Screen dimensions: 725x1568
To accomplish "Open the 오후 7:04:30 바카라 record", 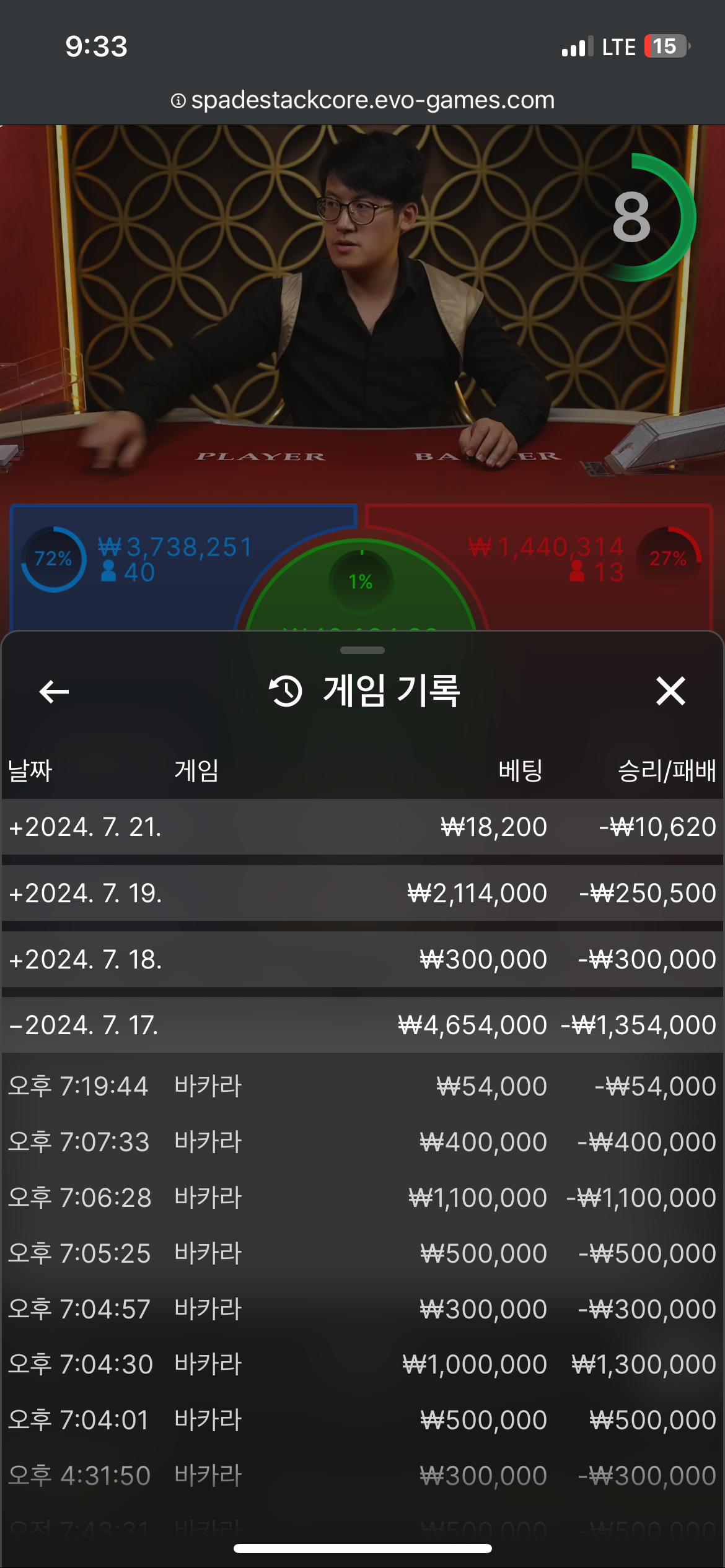I will tap(362, 1364).
